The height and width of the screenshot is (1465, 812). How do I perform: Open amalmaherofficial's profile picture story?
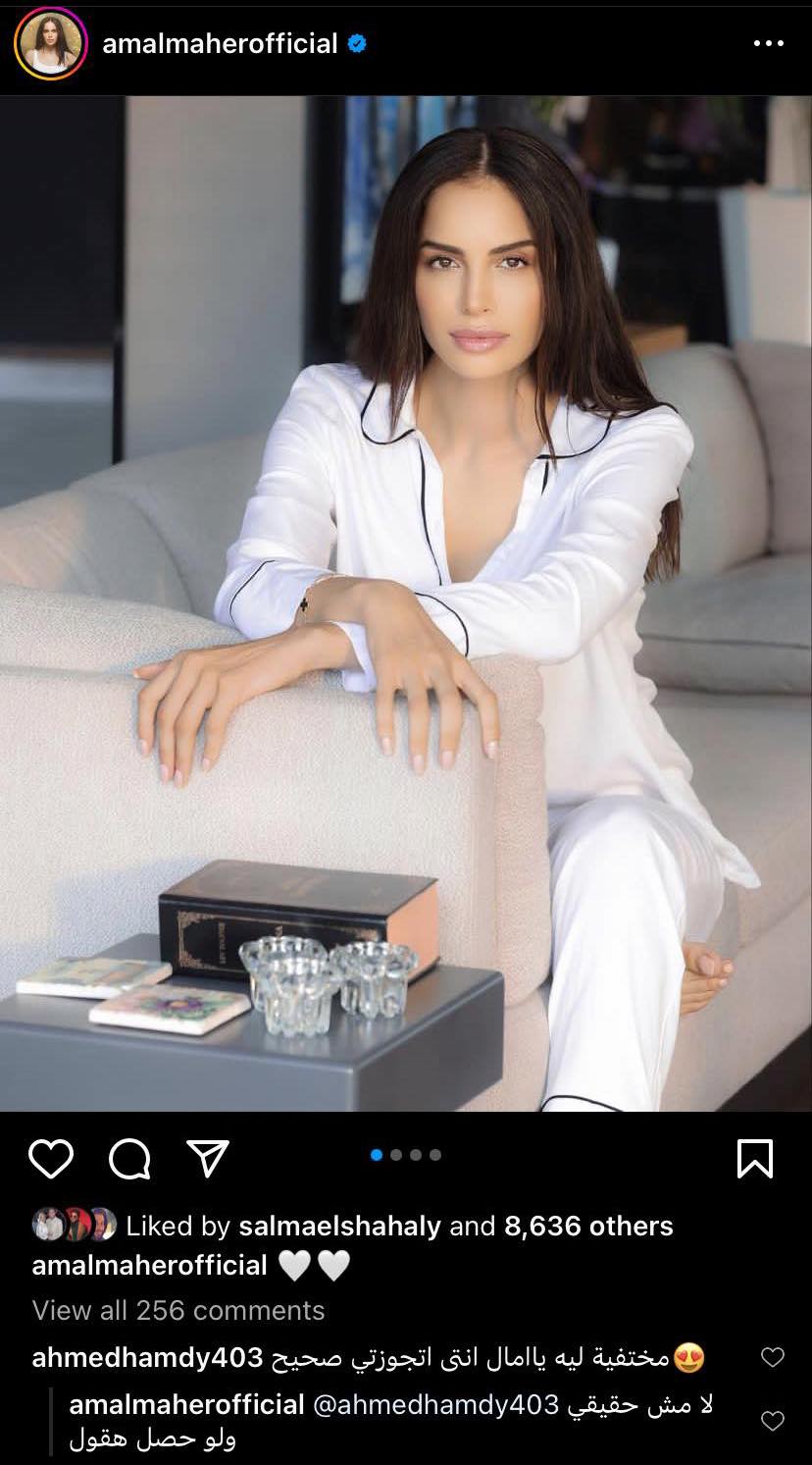50,44
